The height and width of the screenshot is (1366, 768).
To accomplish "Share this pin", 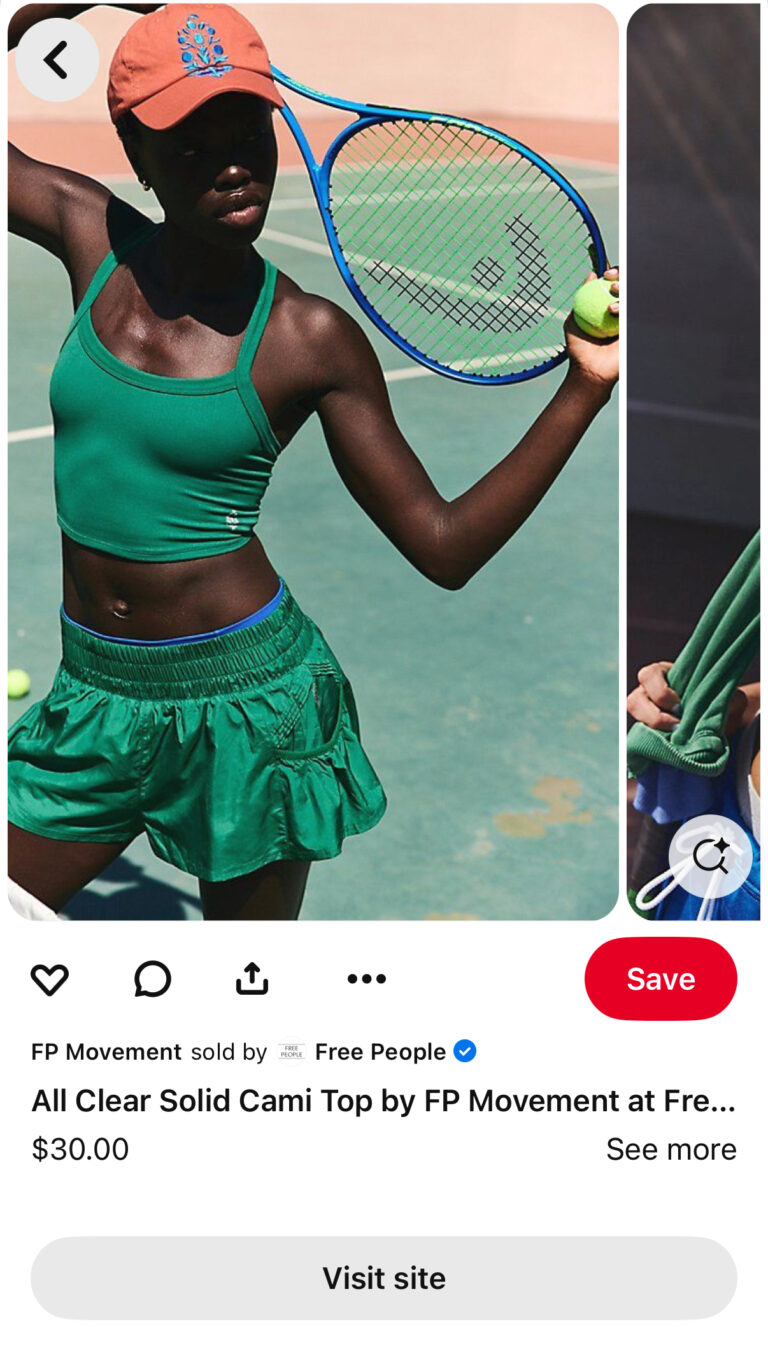I will coord(252,979).
